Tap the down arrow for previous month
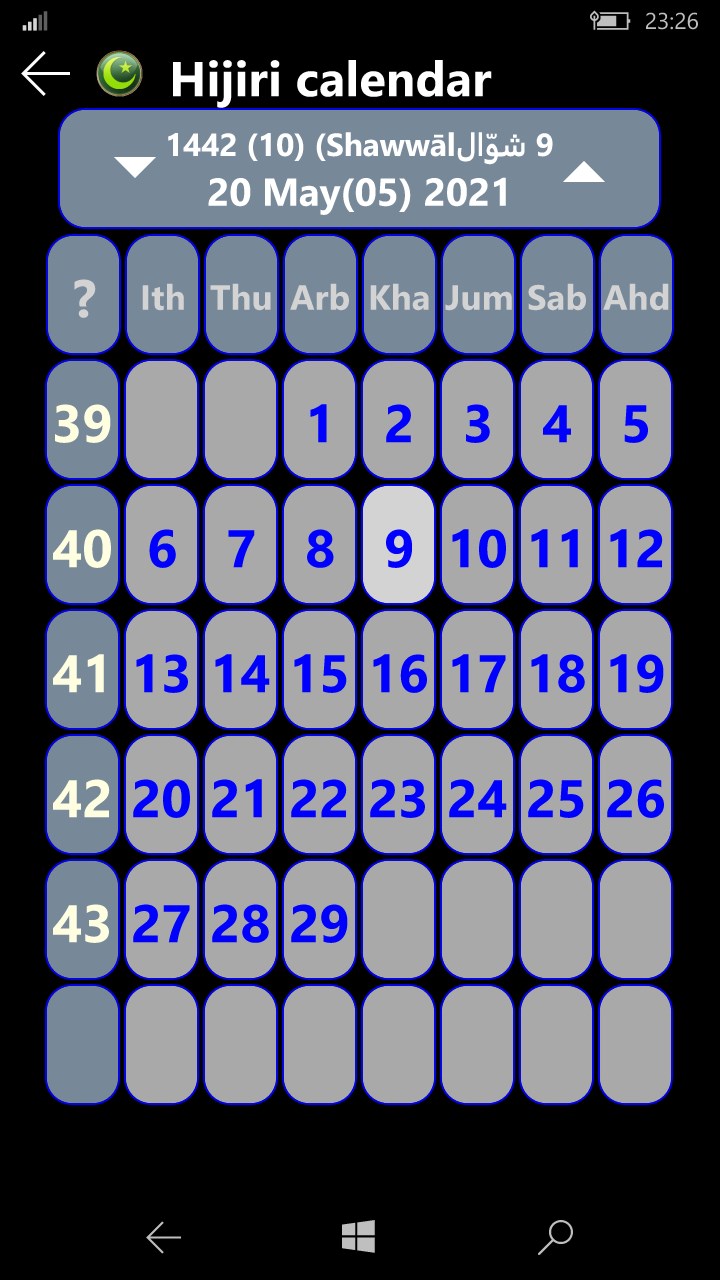The image size is (720, 1280). tap(135, 168)
